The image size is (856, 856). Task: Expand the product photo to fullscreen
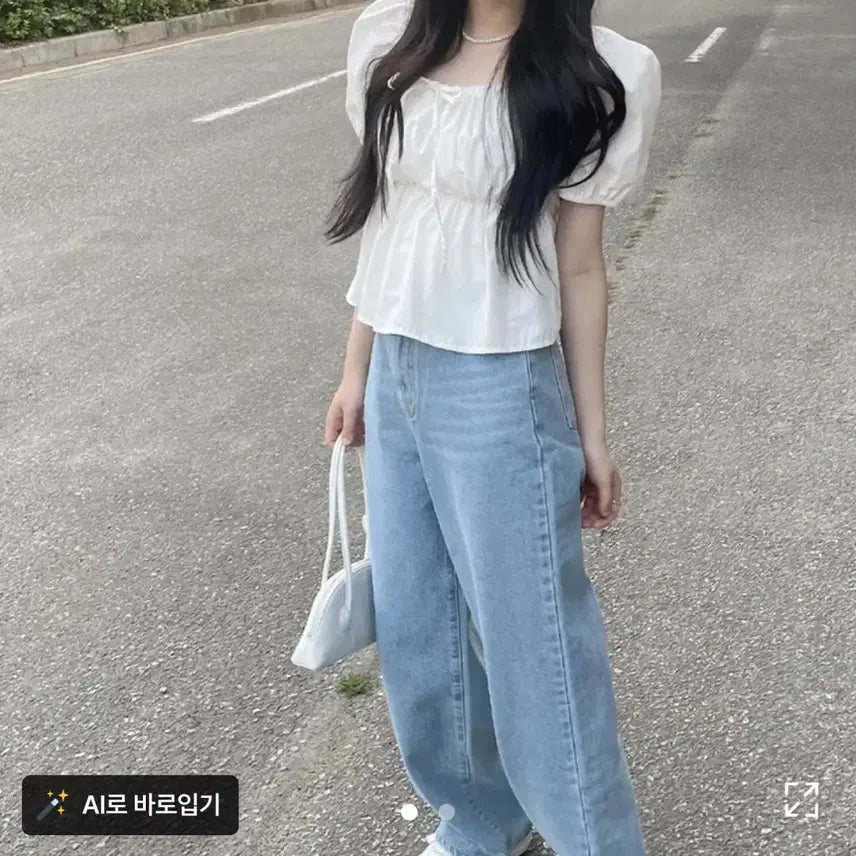[x=801, y=799]
